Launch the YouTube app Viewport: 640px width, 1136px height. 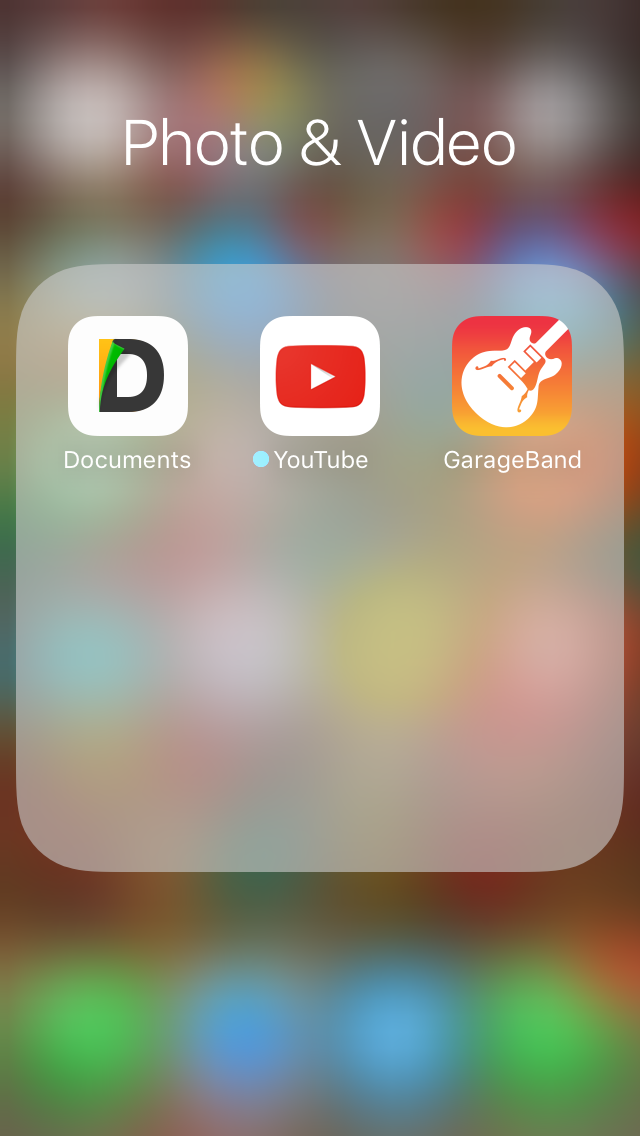[320, 376]
